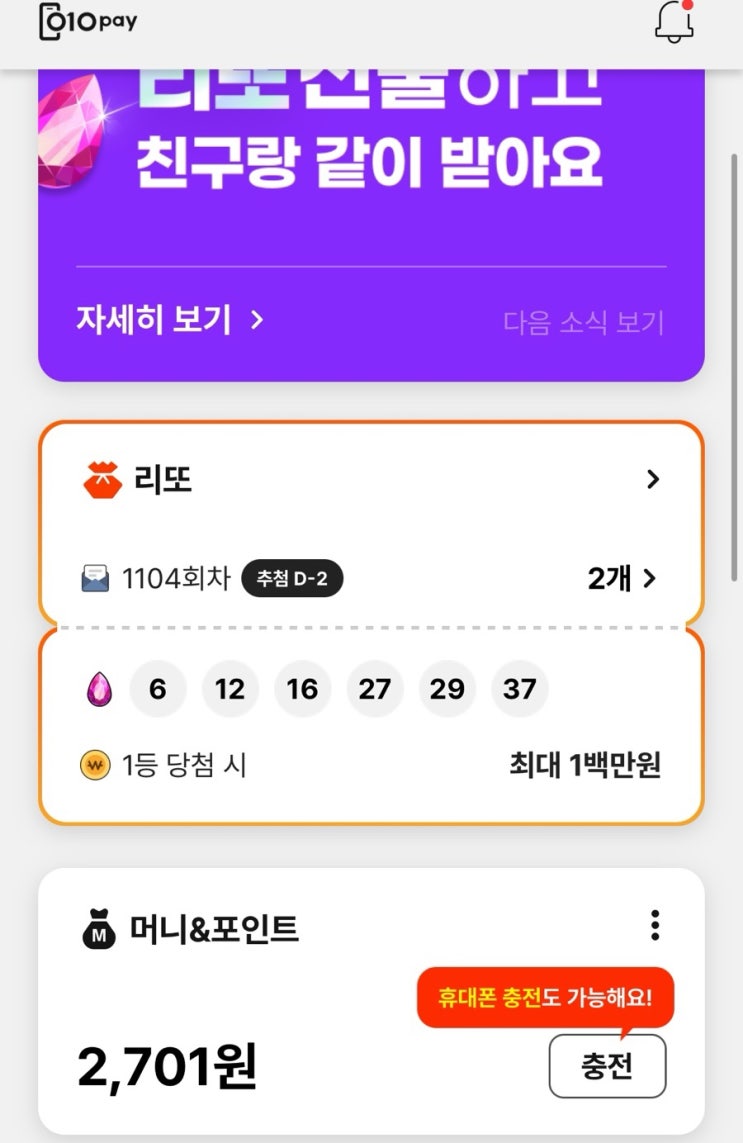
Task: Select the red gift box icon beside 리또
Action: (103, 479)
